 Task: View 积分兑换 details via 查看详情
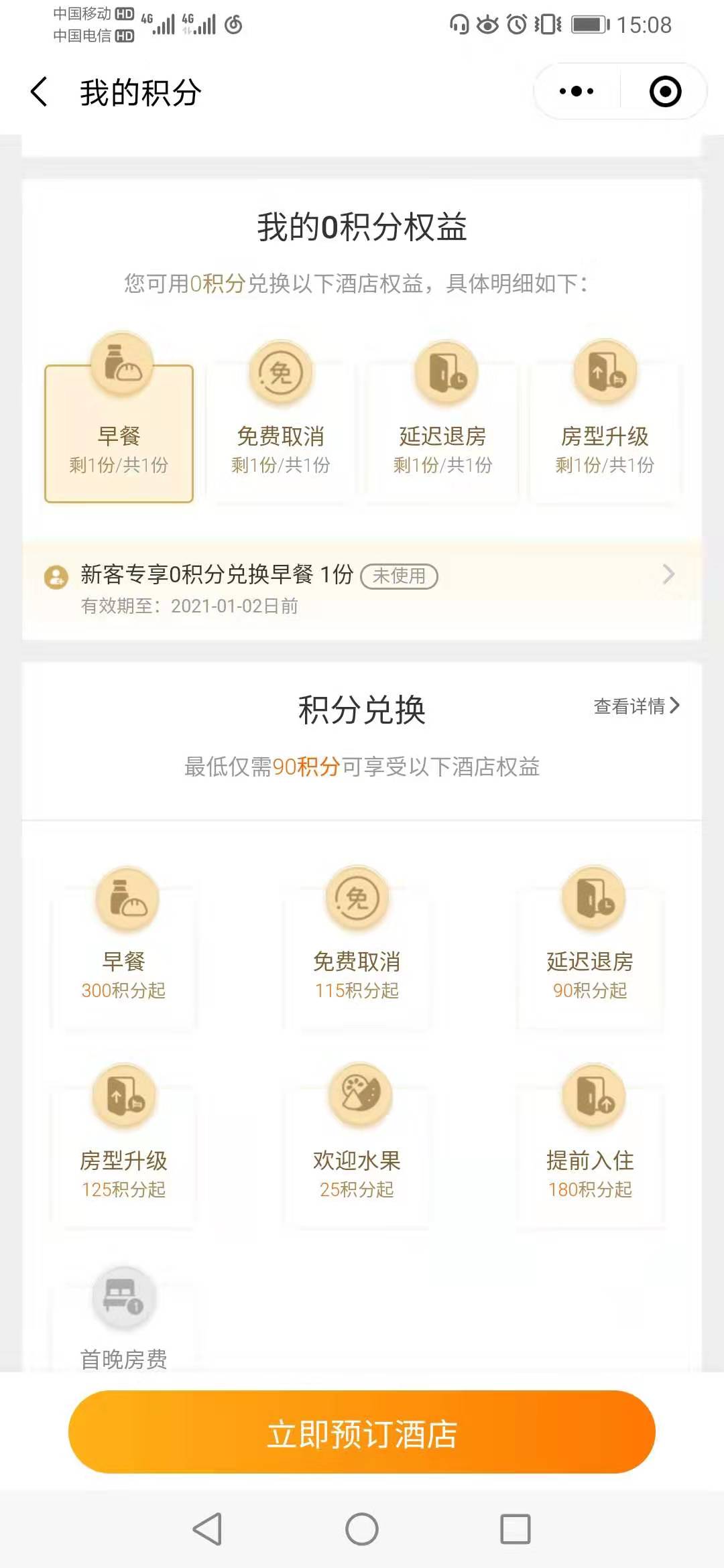point(636,706)
